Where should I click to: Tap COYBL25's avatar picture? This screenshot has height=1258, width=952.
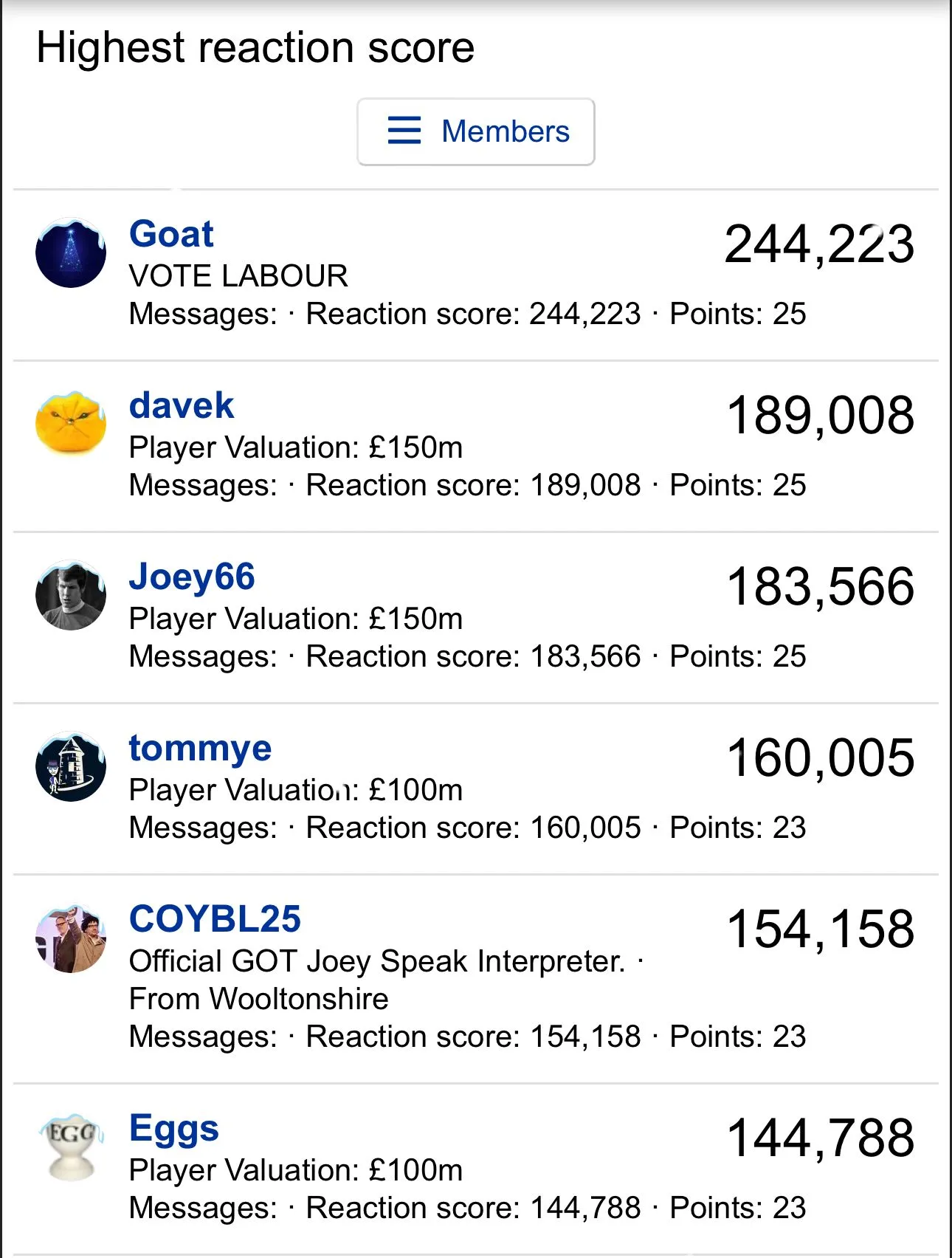click(x=71, y=938)
